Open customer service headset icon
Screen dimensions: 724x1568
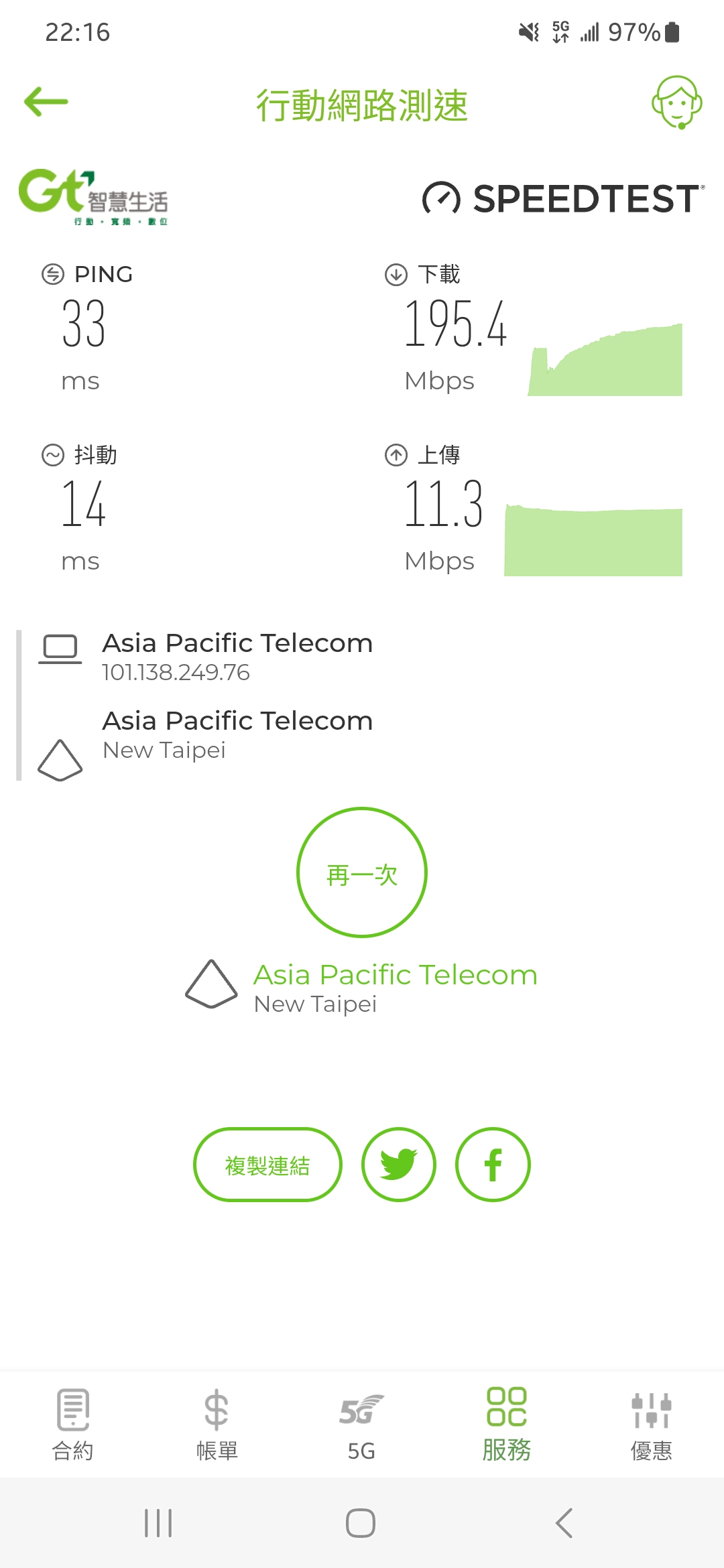pos(676,103)
